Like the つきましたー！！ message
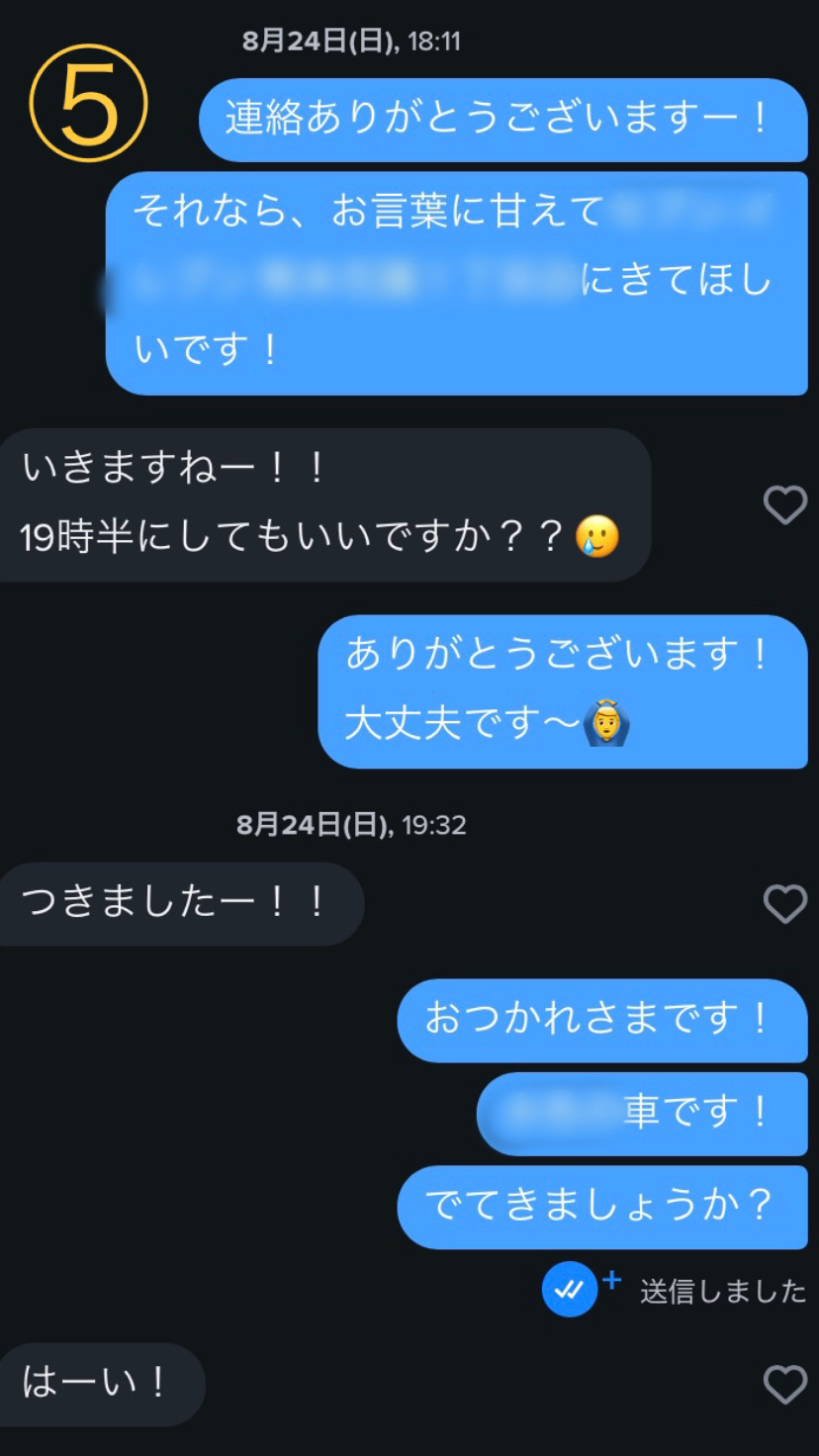The height and width of the screenshot is (1456, 819). coord(785,904)
